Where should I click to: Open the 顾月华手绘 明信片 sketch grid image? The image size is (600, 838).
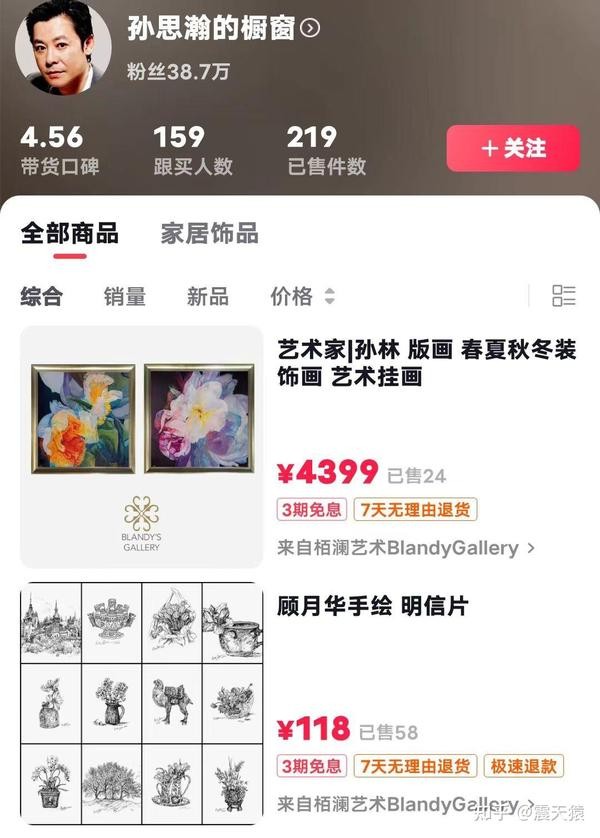[x=141, y=703]
